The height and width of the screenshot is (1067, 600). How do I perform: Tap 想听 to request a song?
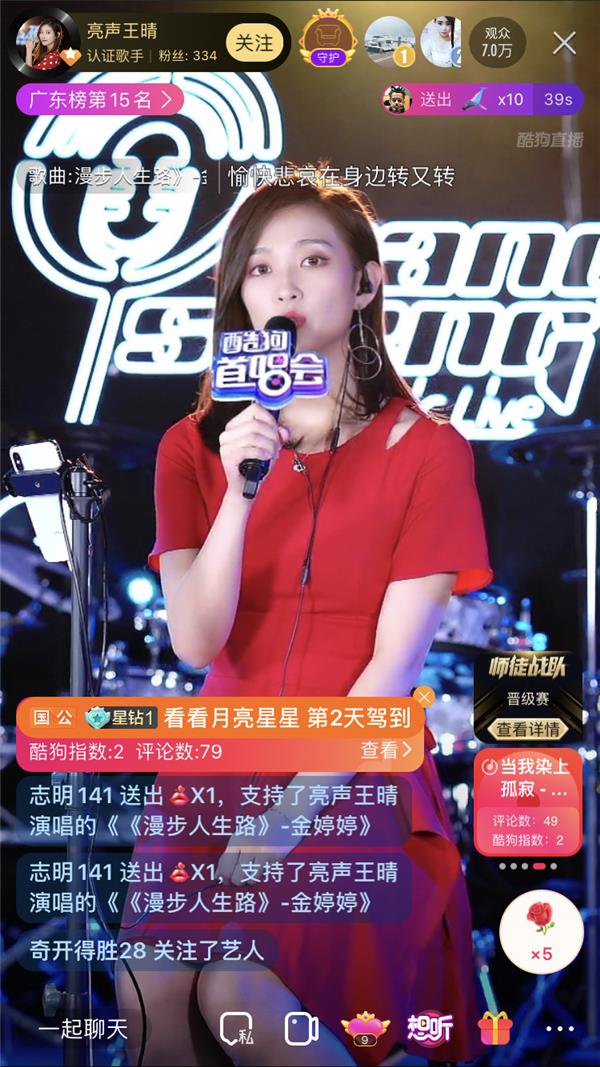[431, 1028]
